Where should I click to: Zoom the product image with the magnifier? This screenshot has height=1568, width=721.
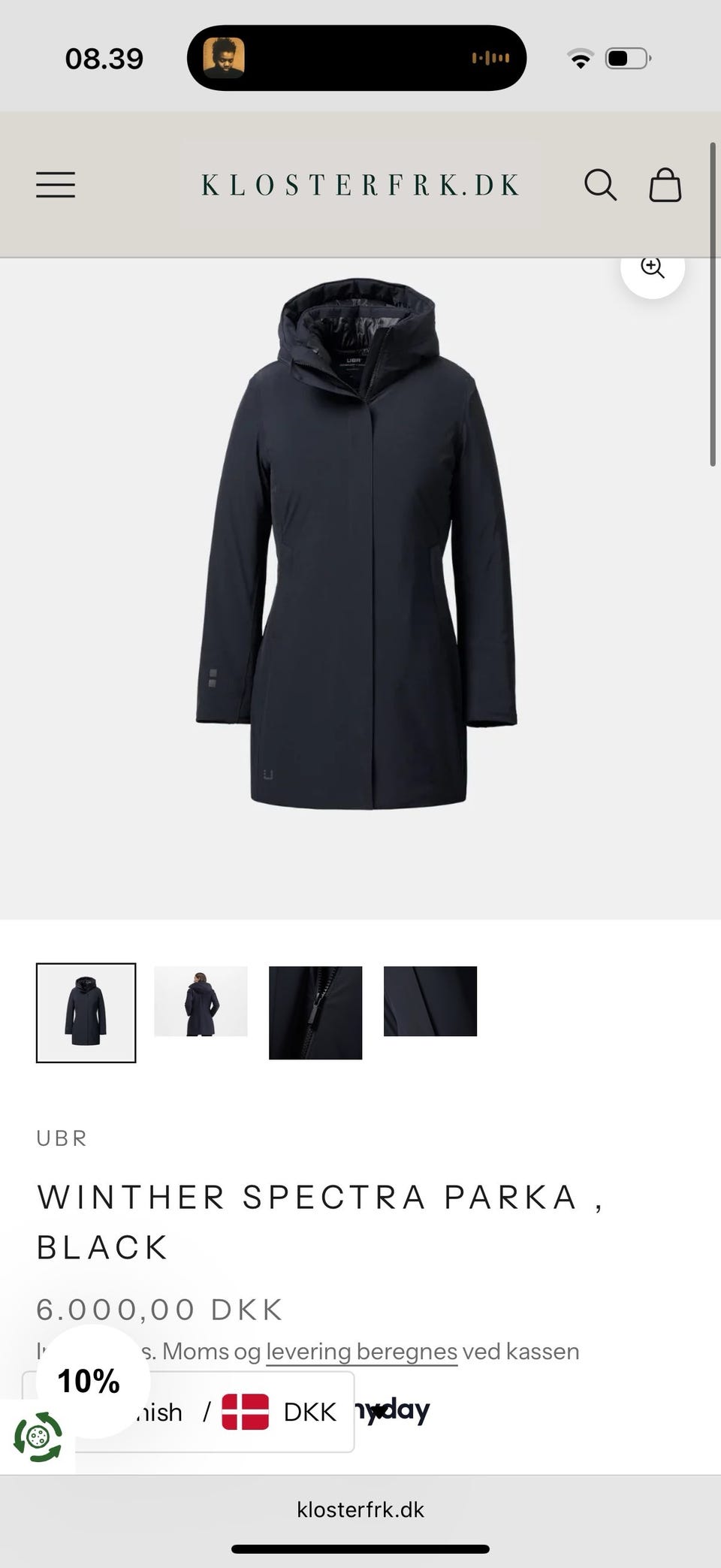tap(653, 268)
